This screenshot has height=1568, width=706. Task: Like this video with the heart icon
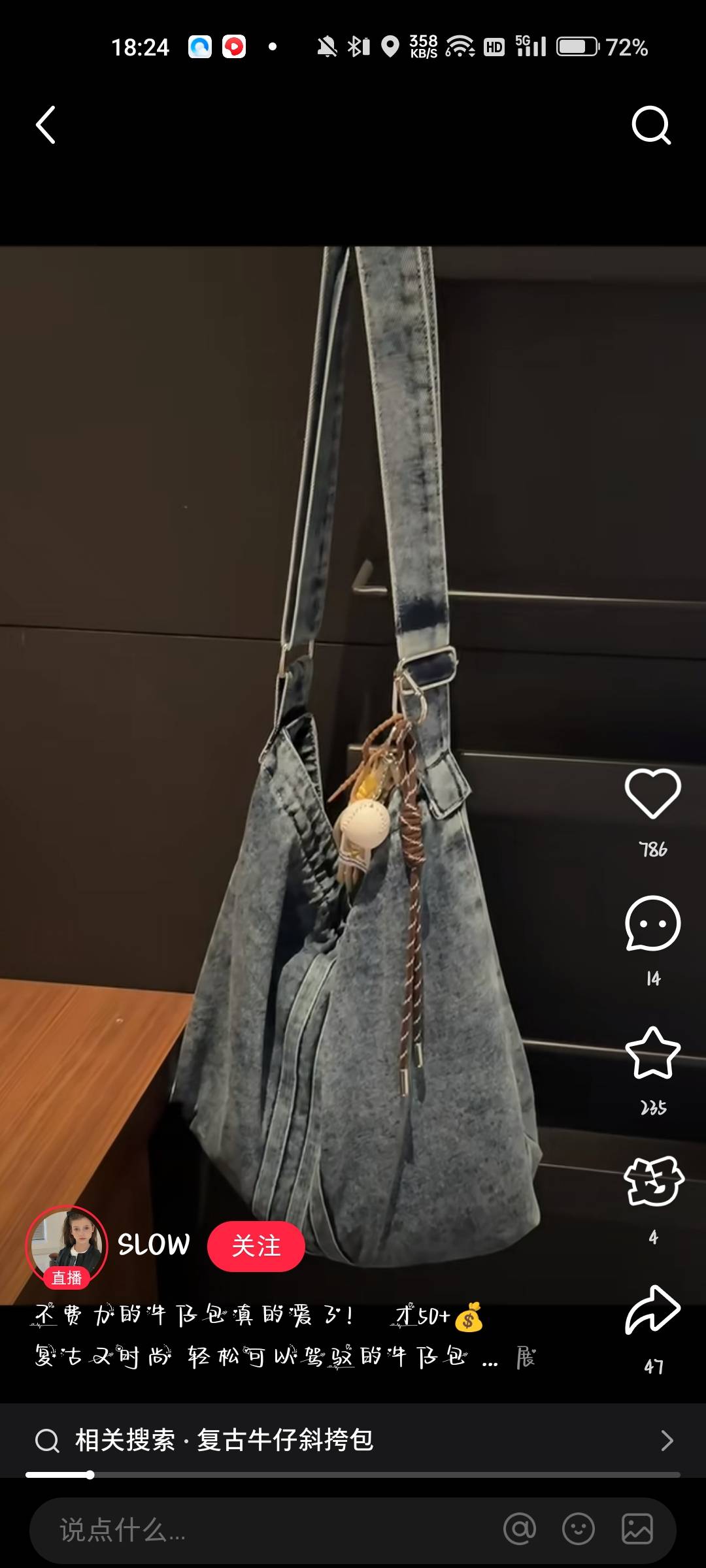(x=652, y=793)
